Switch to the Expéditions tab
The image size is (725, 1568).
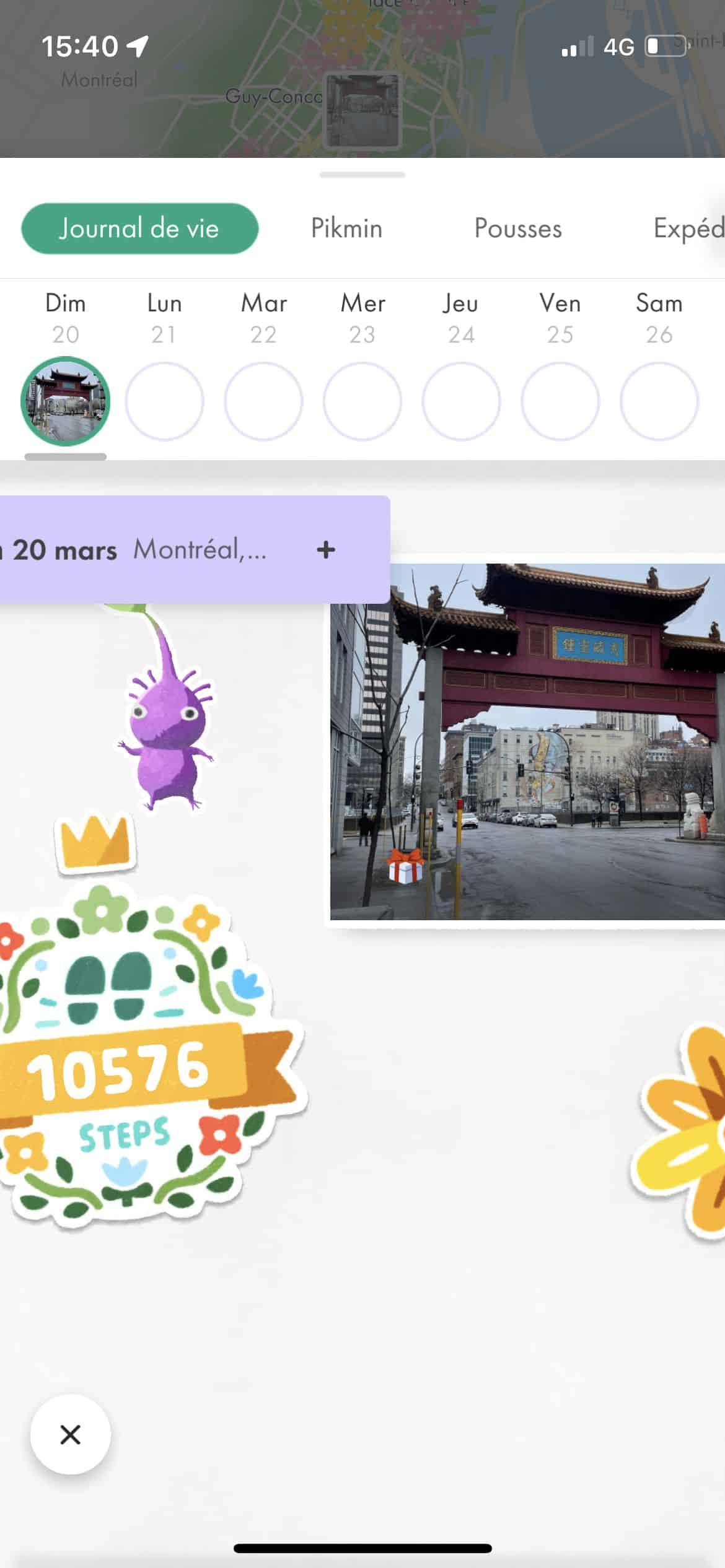click(688, 229)
